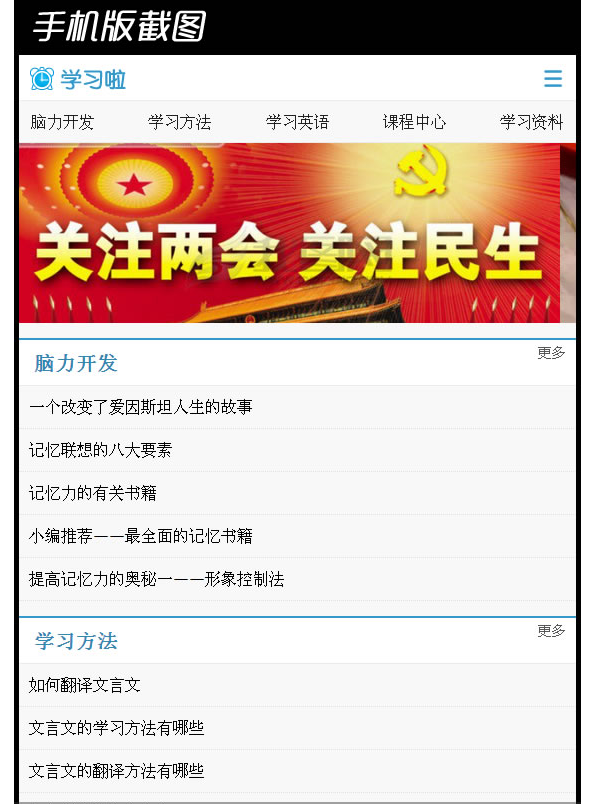Read 文言文的学习方法有哪些
Screen dimensions: 610x804
tap(116, 728)
